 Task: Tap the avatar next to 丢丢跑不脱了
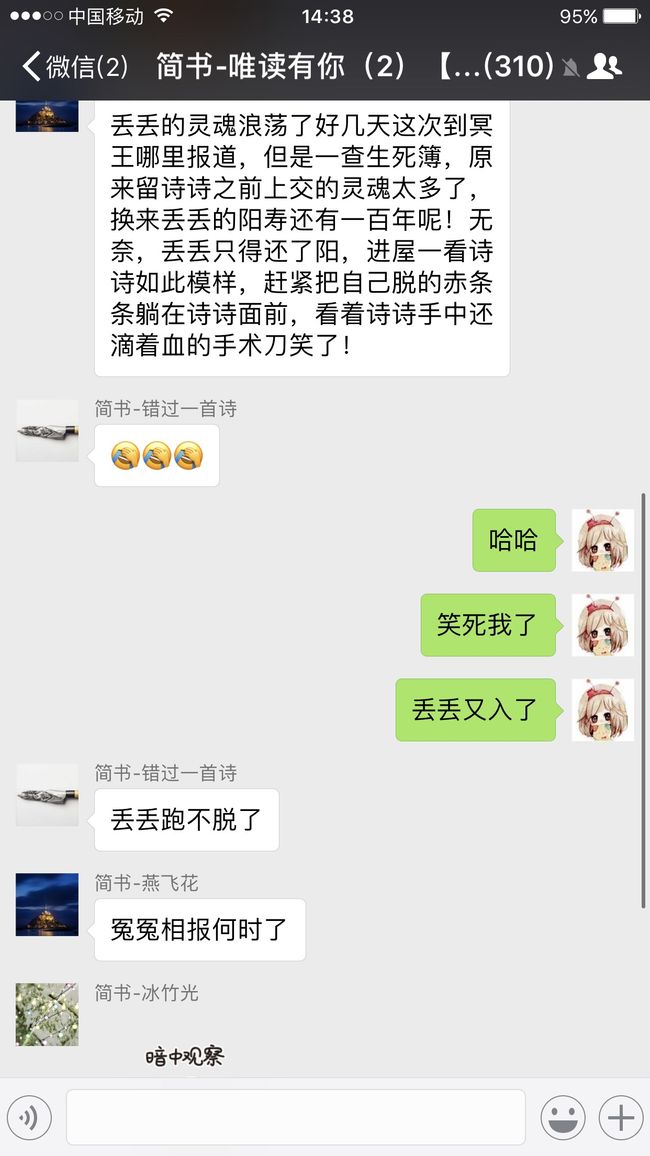tap(47, 795)
